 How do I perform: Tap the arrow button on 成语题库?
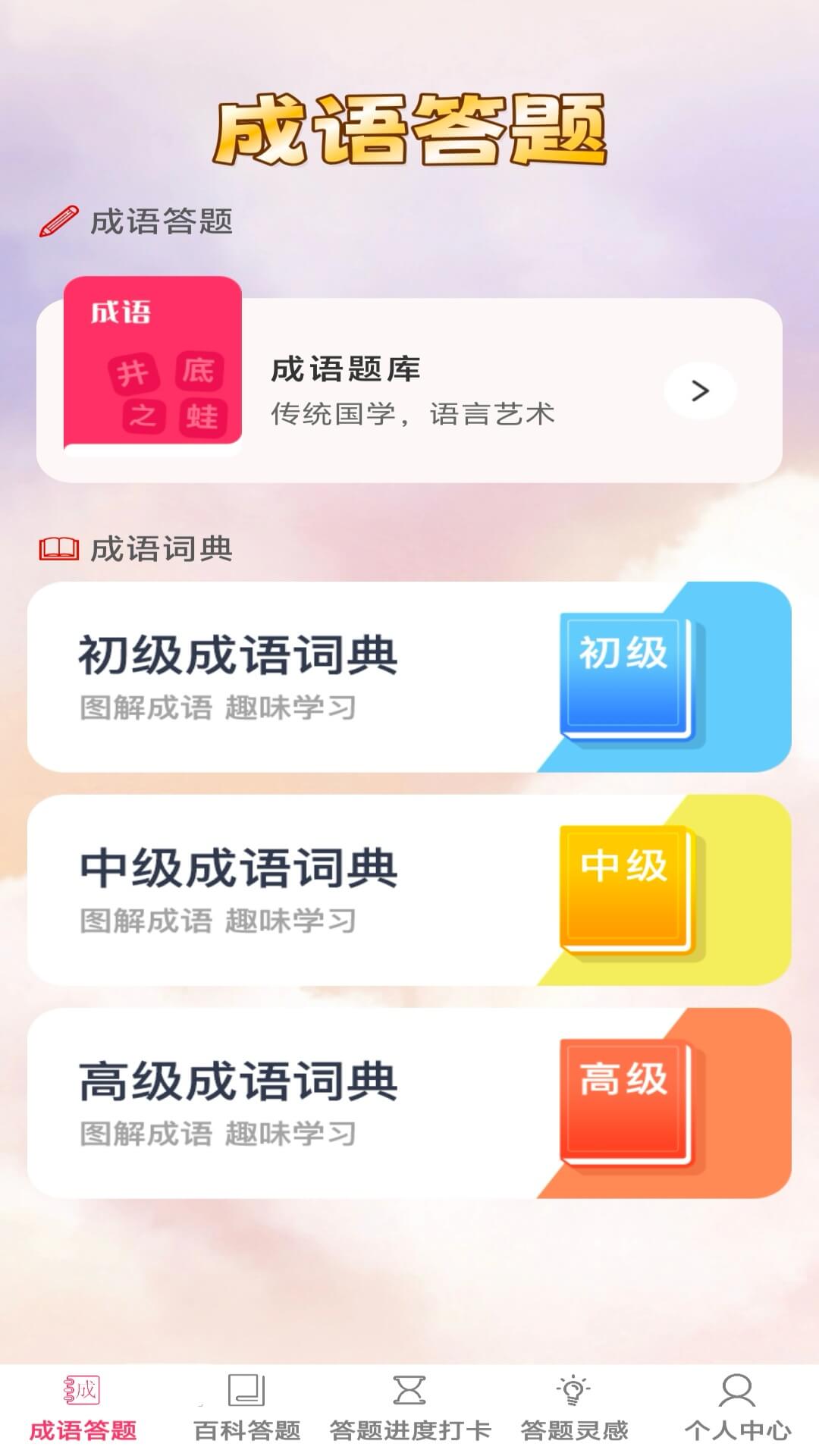pos(700,391)
